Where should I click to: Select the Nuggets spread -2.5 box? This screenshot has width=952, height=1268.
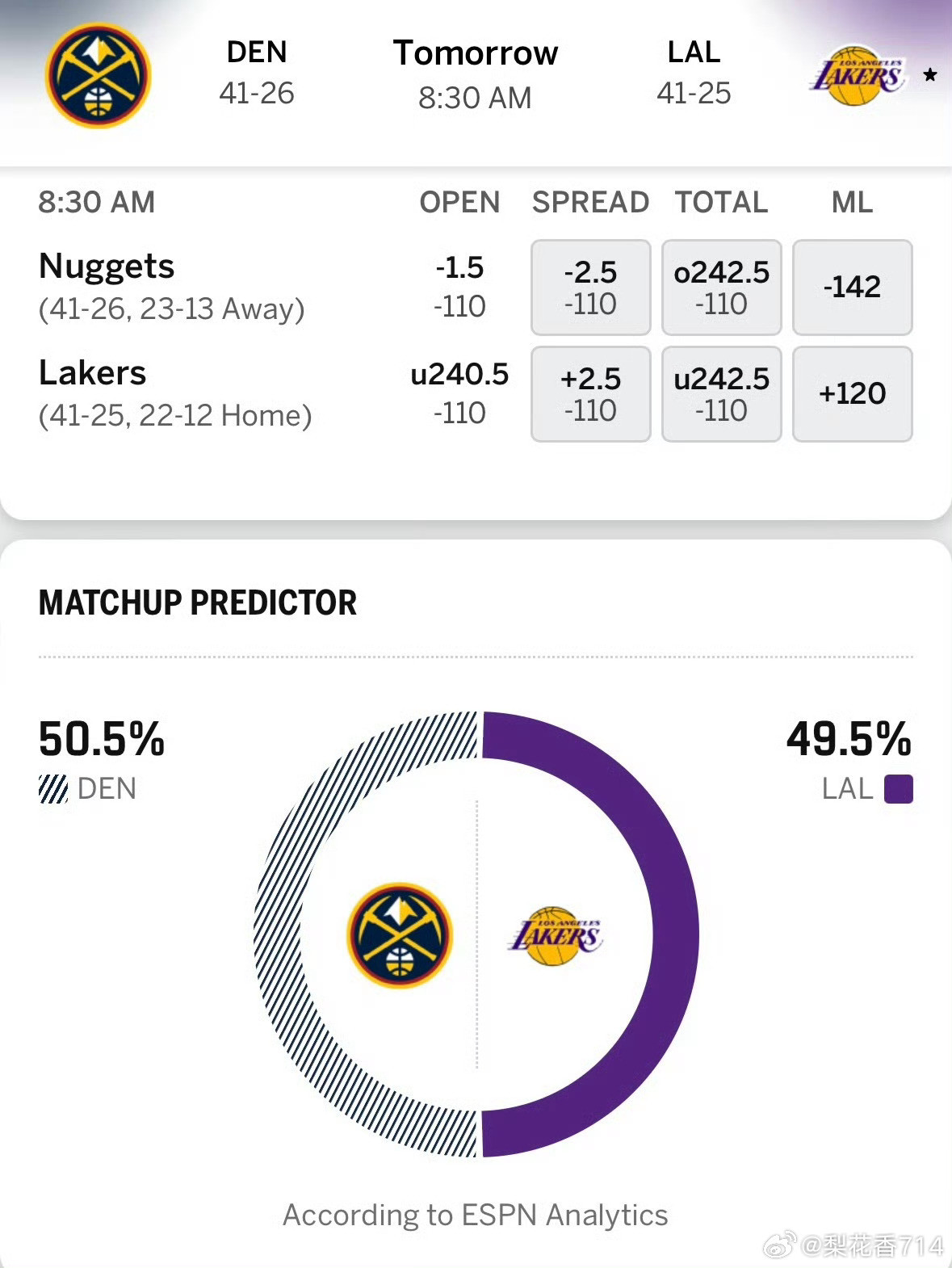tap(590, 287)
